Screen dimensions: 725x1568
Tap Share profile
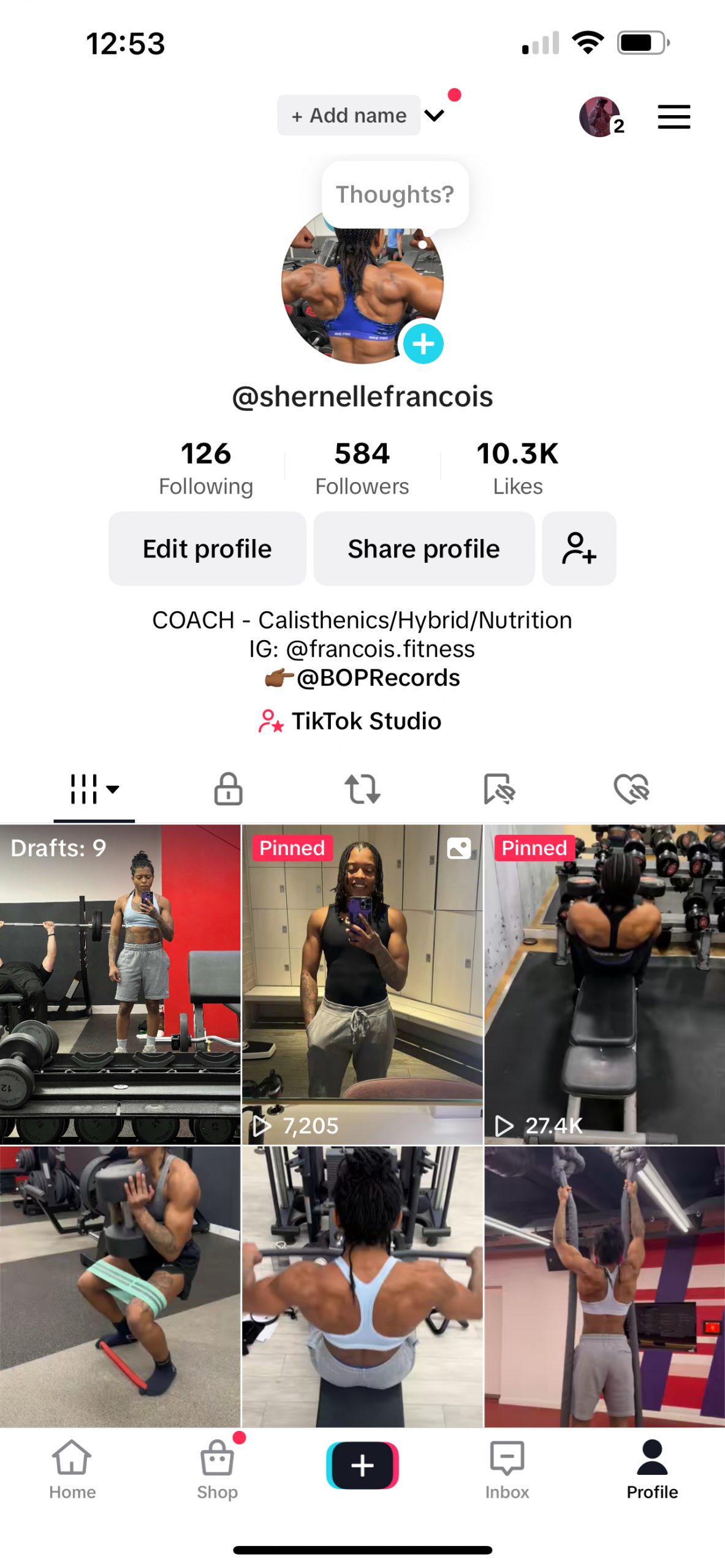tap(423, 549)
